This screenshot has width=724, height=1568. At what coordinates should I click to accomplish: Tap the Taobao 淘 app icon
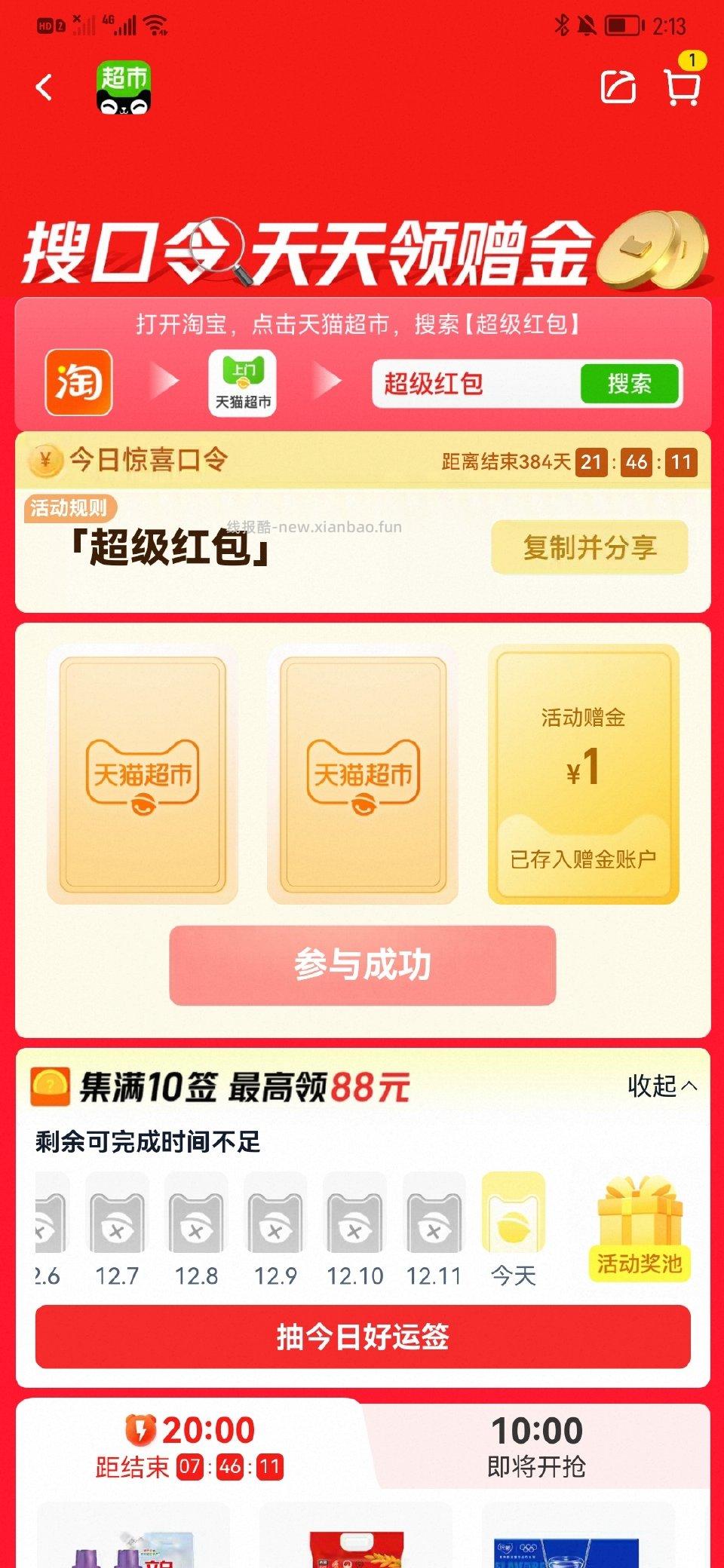click(80, 383)
